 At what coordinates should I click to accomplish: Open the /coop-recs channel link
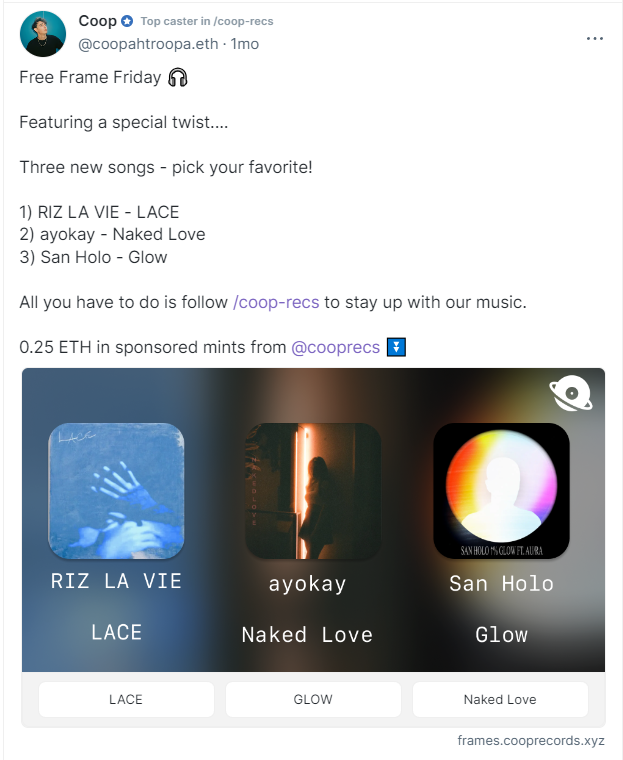pos(276,302)
